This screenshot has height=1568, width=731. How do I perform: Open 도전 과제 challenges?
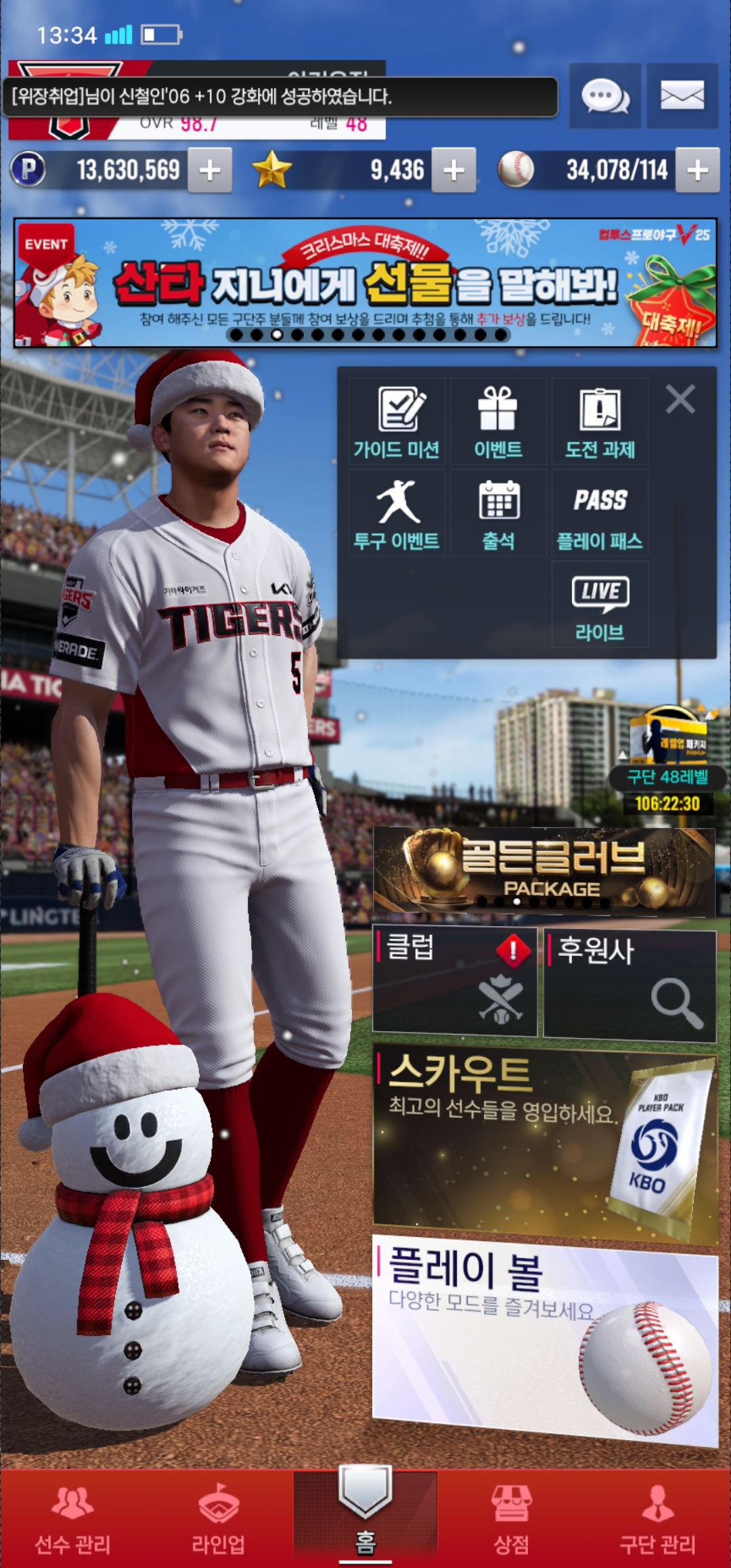(600, 422)
